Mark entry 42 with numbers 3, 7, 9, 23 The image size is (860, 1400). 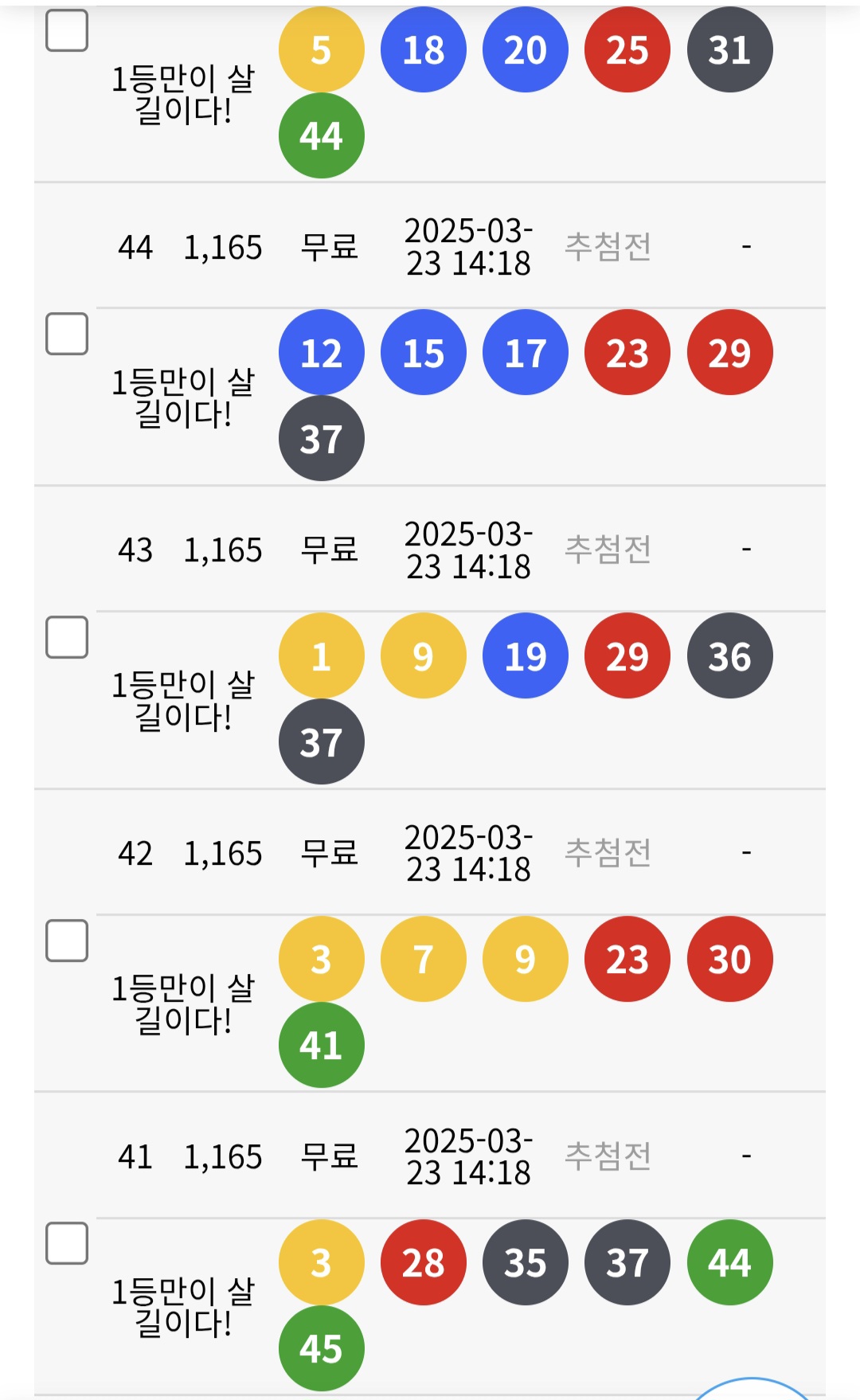(x=67, y=941)
